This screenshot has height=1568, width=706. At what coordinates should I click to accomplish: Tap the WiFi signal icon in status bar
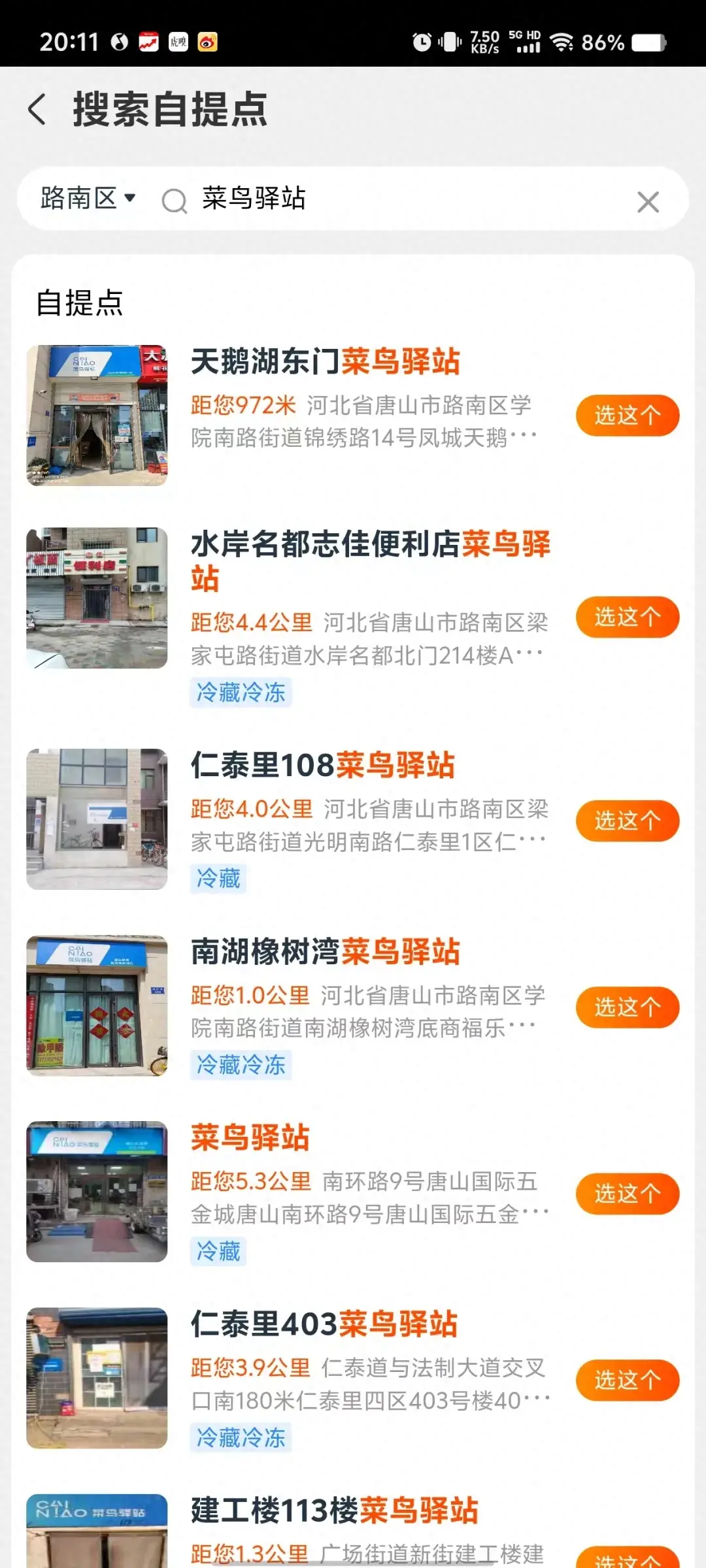(560, 42)
